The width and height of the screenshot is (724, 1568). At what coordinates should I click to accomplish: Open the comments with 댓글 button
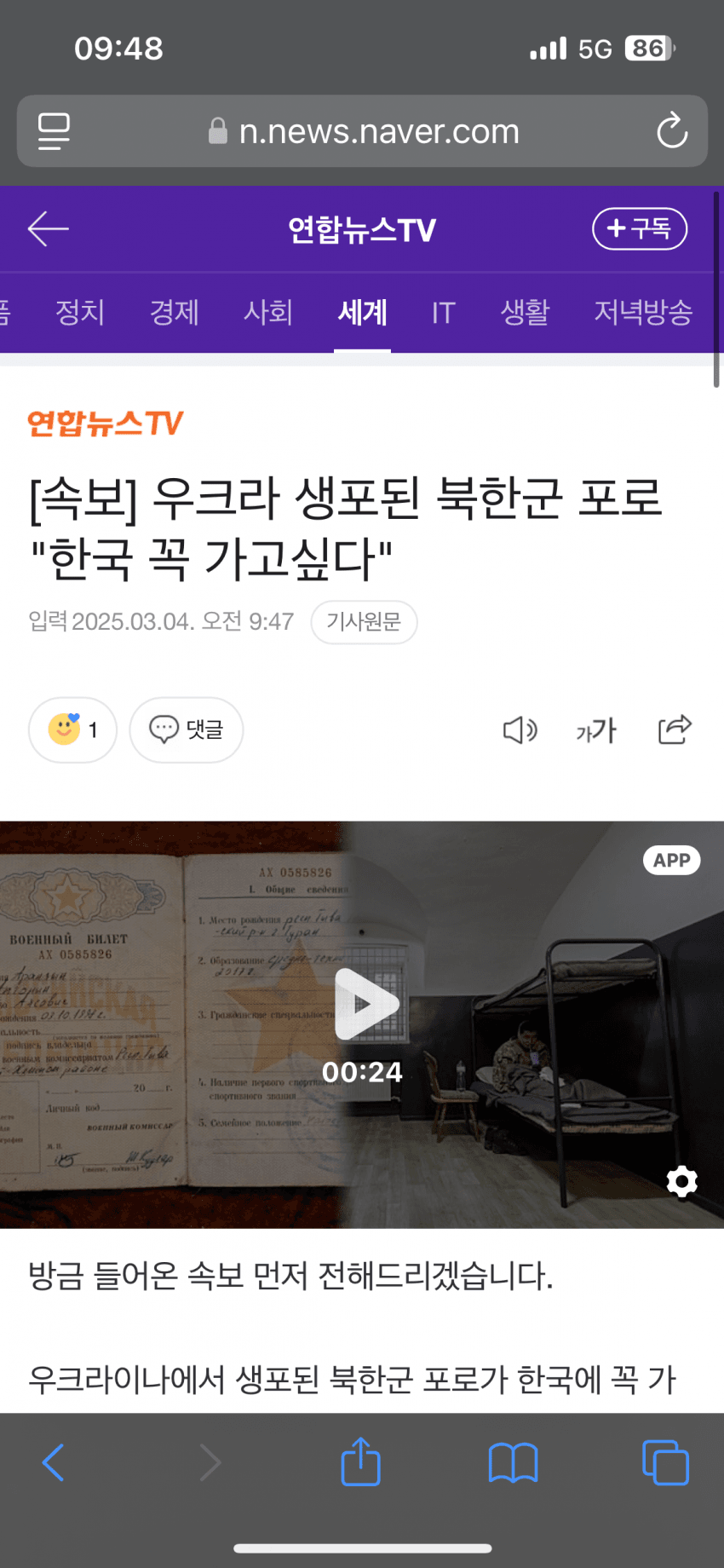tap(187, 729)
